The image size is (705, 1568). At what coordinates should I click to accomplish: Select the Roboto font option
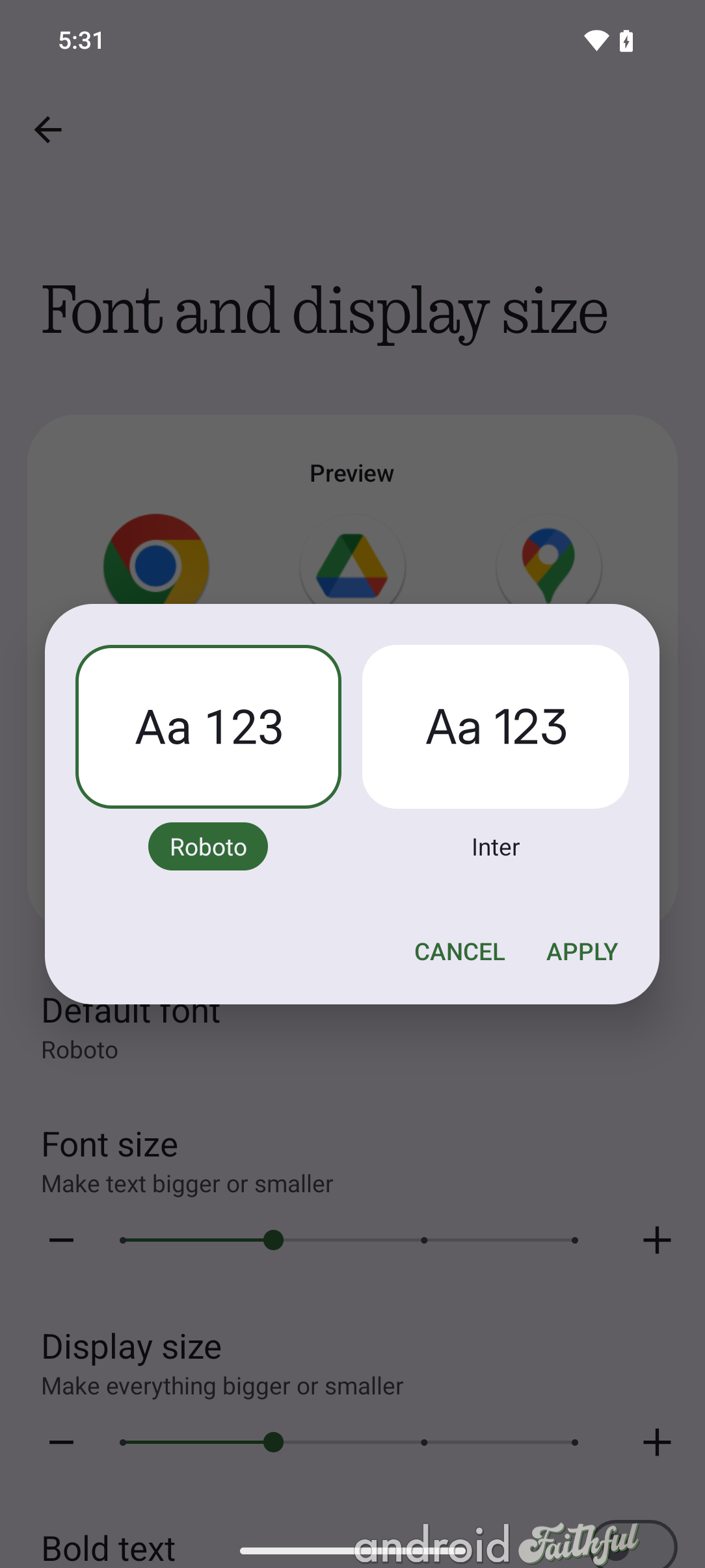(x=208, y=727)
